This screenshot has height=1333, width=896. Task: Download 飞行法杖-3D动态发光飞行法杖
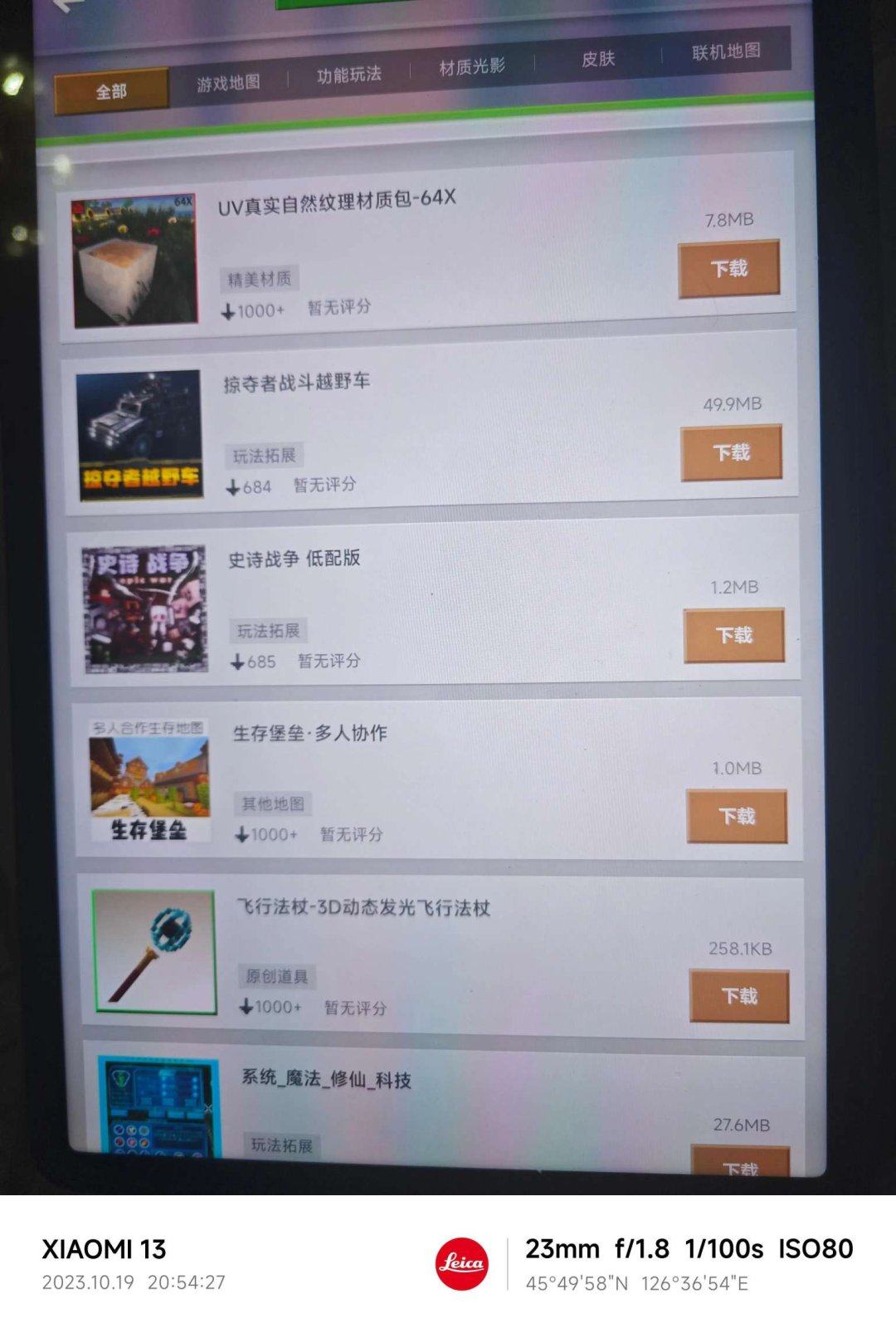coord(738,995)
